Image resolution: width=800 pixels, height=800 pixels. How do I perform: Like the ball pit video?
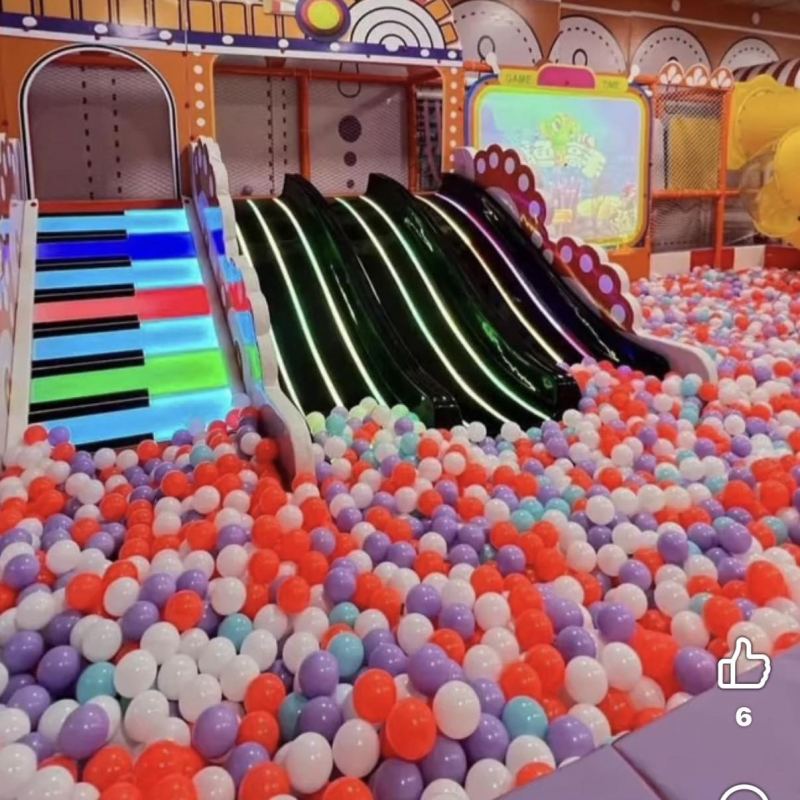pos(743,665)
